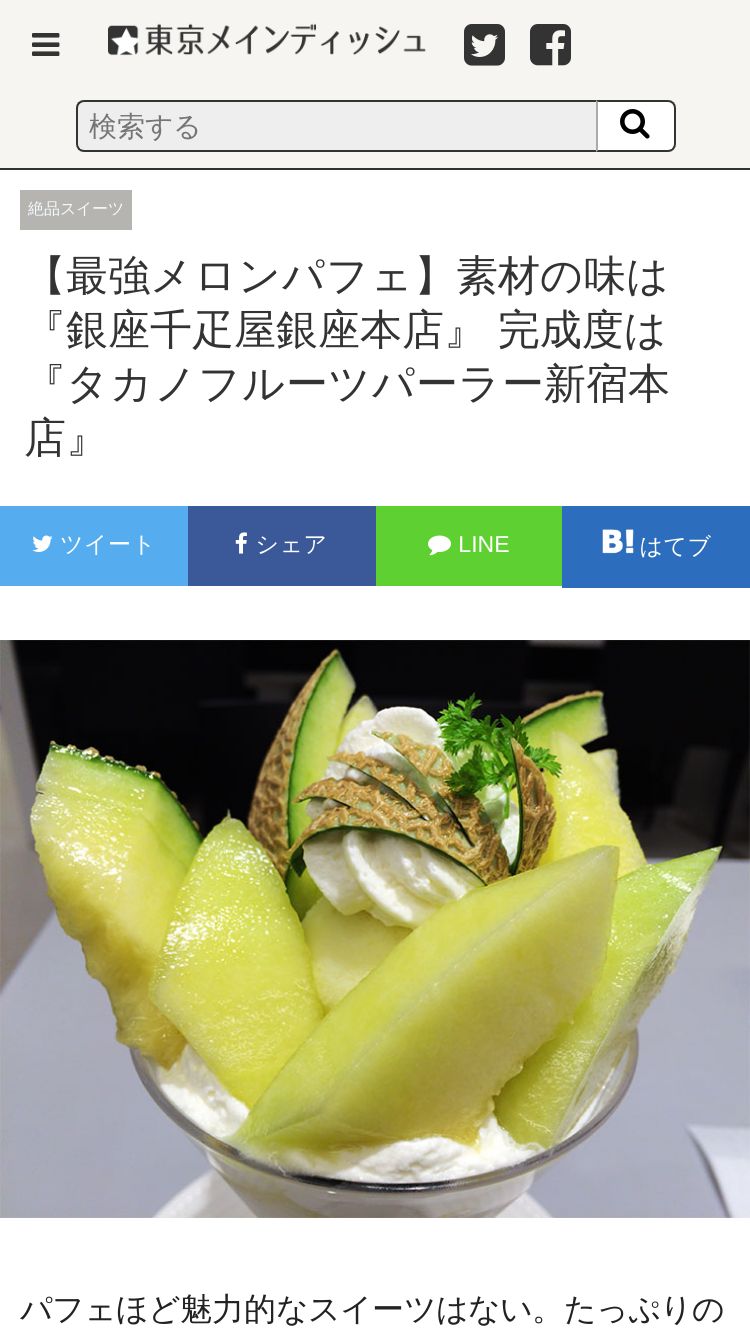Screen dimensions: 750x1334
Task: Share the article via ツイート button
Action: [94, 545]
